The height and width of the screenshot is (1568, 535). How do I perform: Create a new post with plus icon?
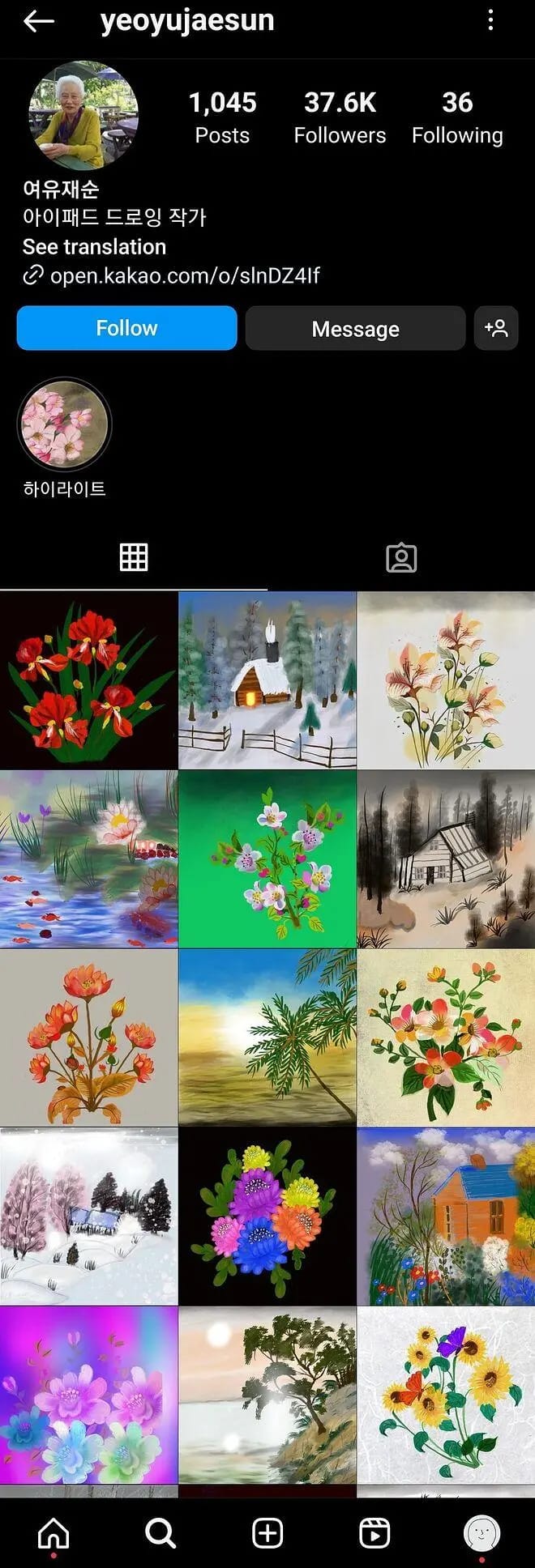[267, 1532]
